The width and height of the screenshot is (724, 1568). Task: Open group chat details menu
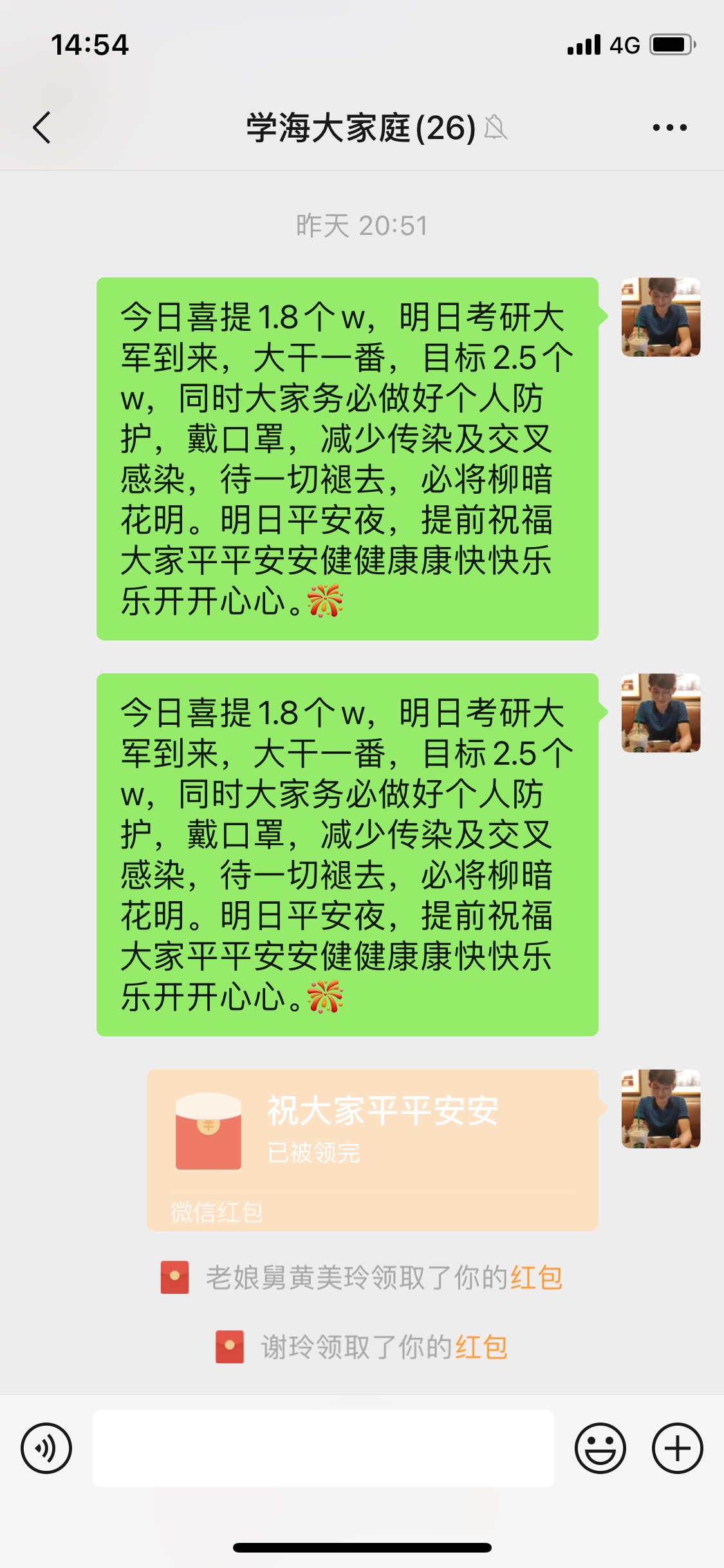tap(669, 127)
